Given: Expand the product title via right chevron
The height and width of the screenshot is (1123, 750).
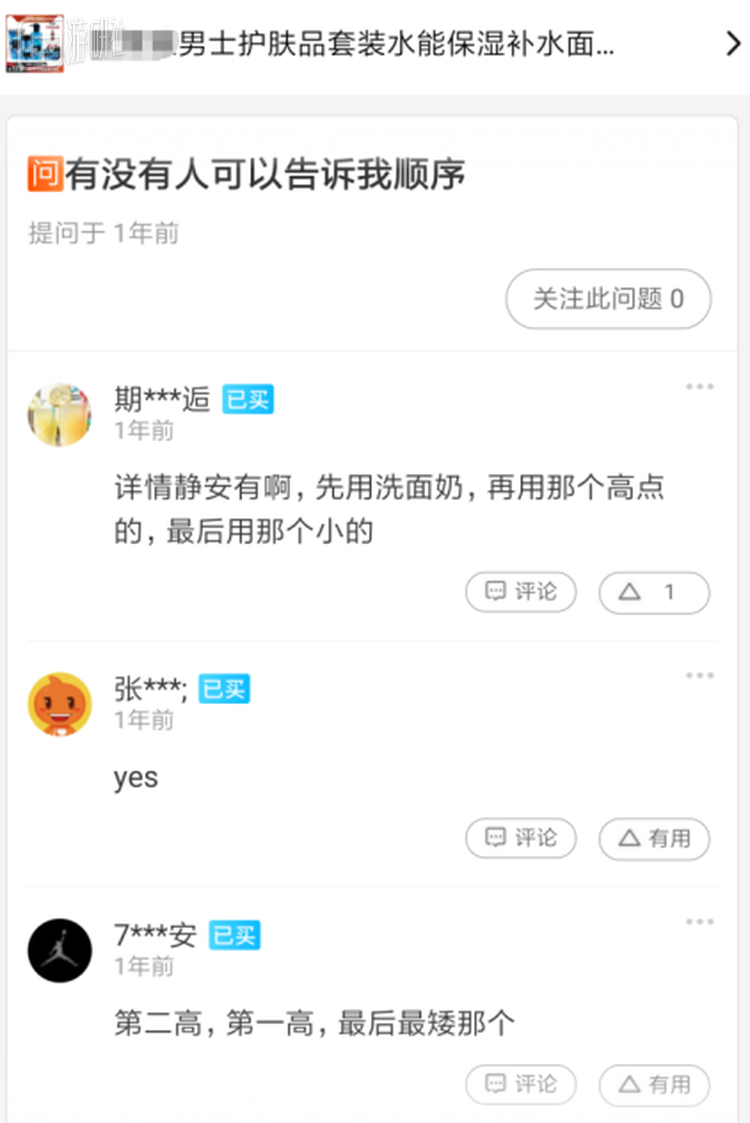Looking at the screenshot, I should pyautogui.click(x=733, y=44).
